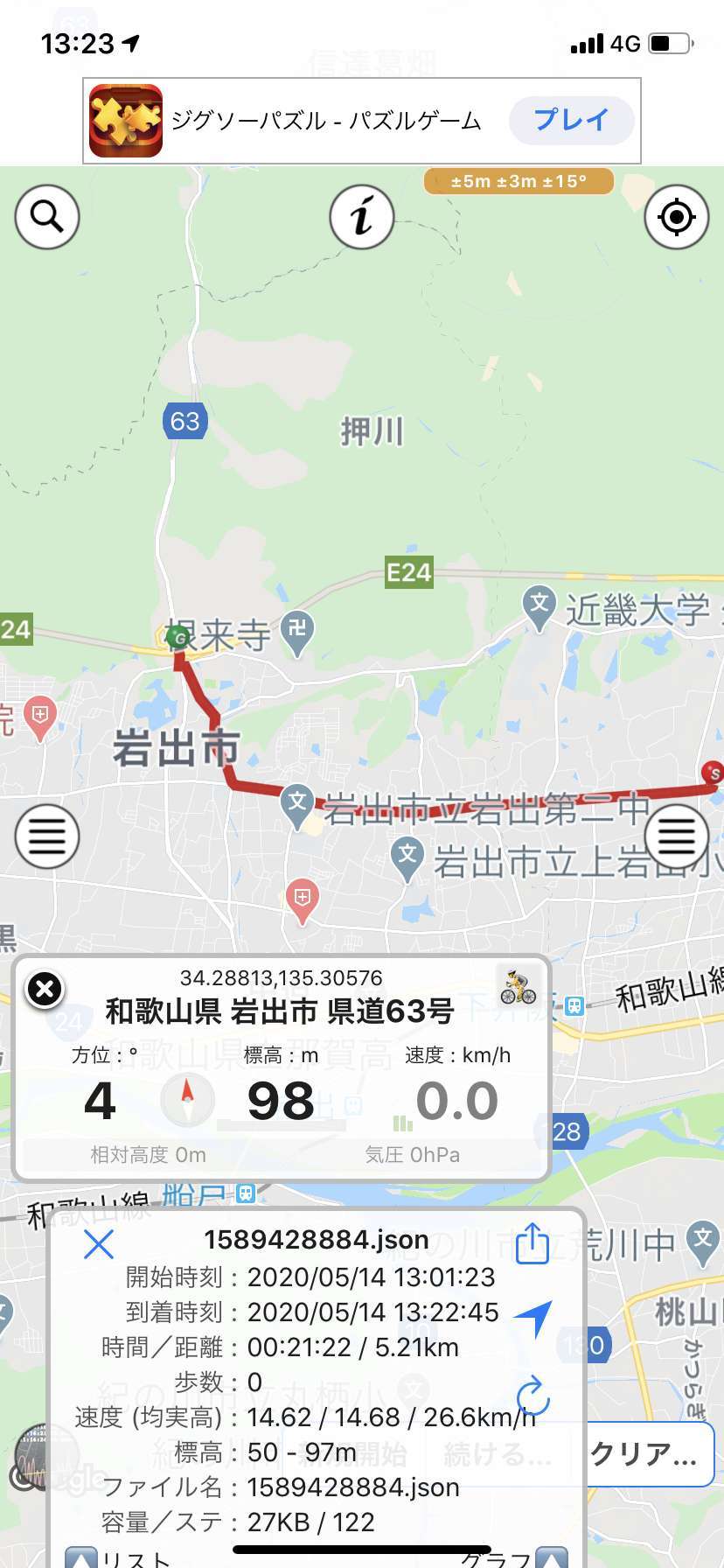
Task: Tap the cyclist activity mode icon
Action: [x=518, y=986]
